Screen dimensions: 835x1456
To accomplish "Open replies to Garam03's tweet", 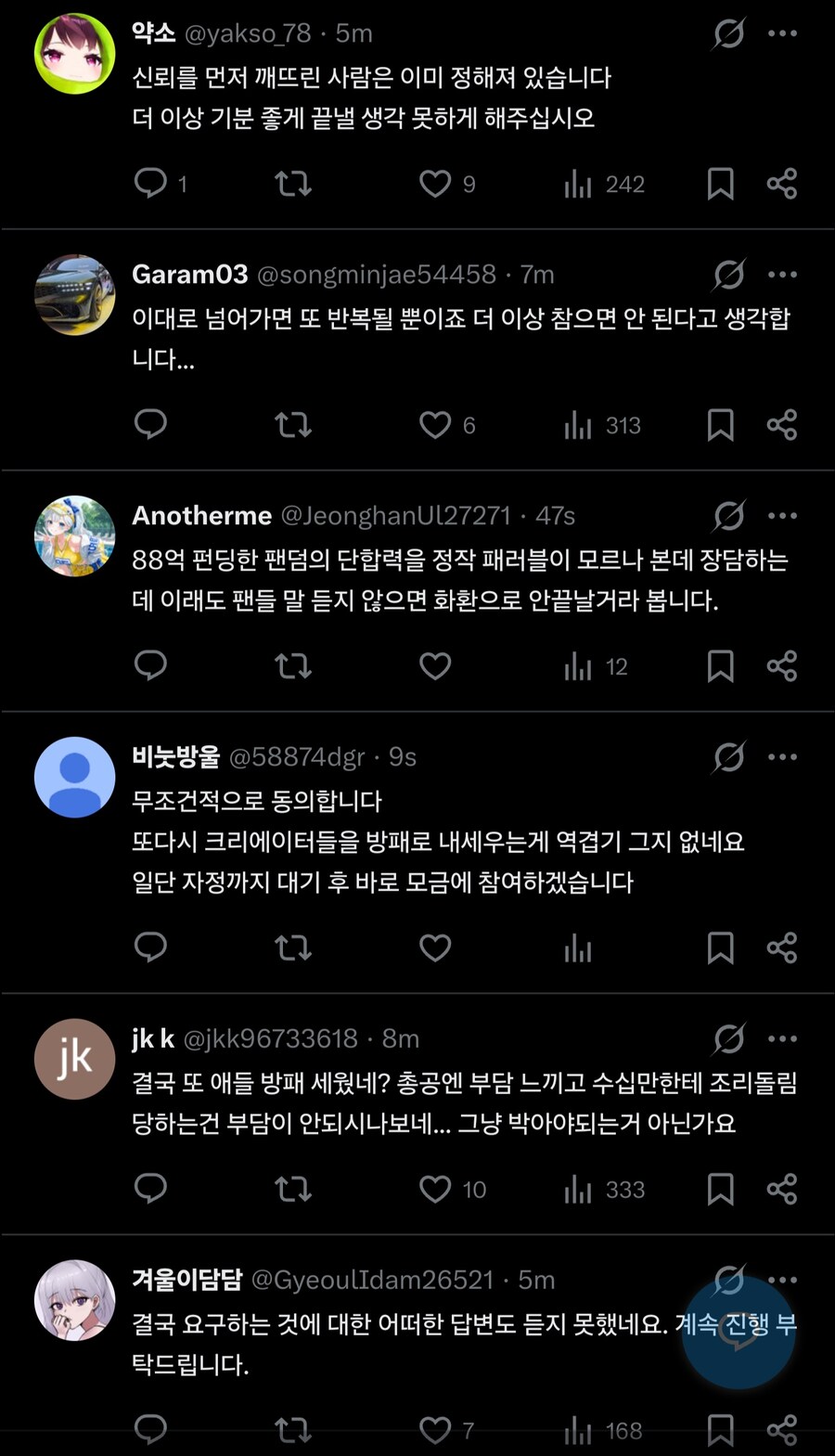I will click(x=150, y=425).
